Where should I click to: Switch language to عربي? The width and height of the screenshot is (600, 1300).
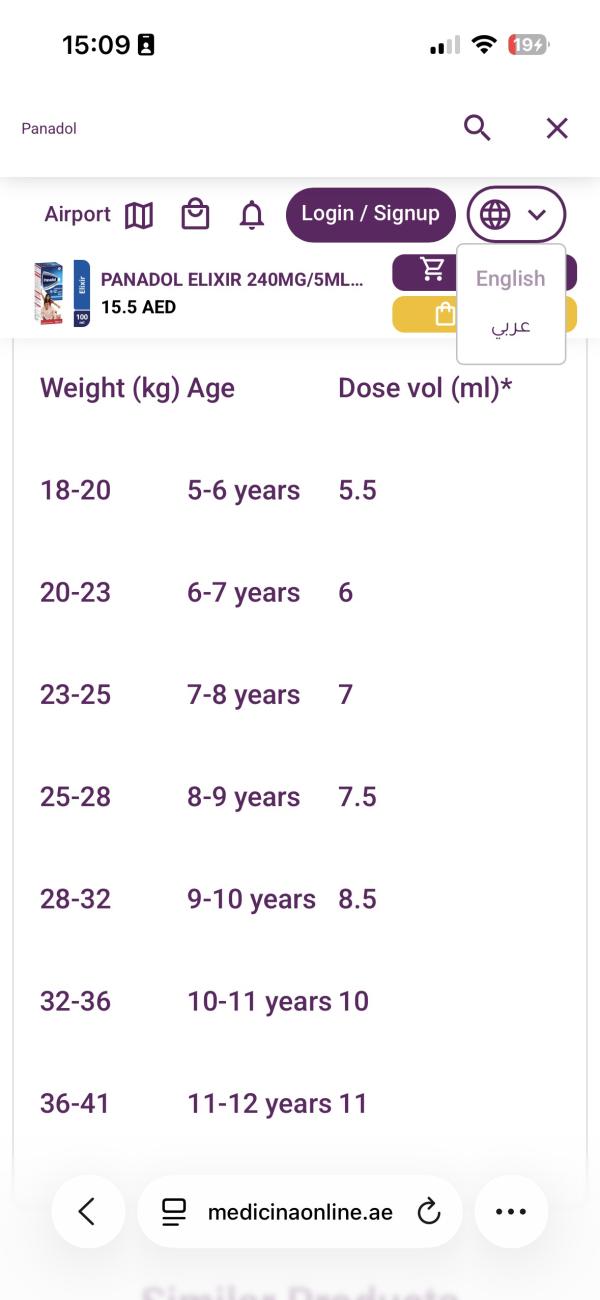pos(511,327)
